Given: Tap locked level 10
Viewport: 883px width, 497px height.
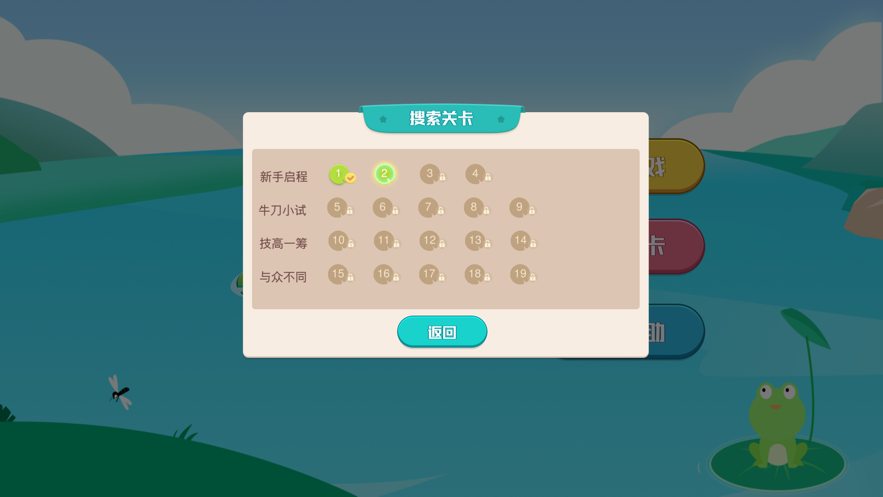Looking at the screenshot, I should click(x=339, y=240).
